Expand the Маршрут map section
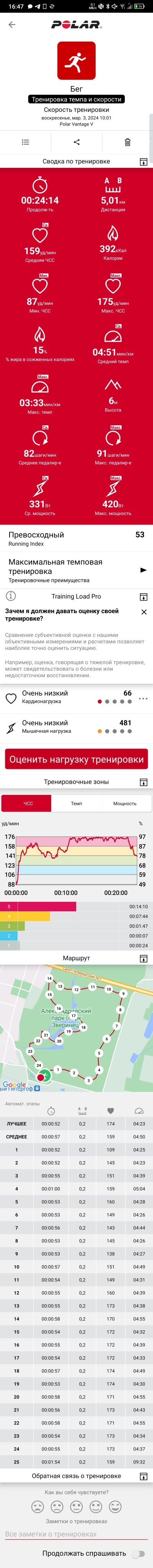Image resolution: width=153 pixels, height=1568 pixels. (x=144, y=958)
